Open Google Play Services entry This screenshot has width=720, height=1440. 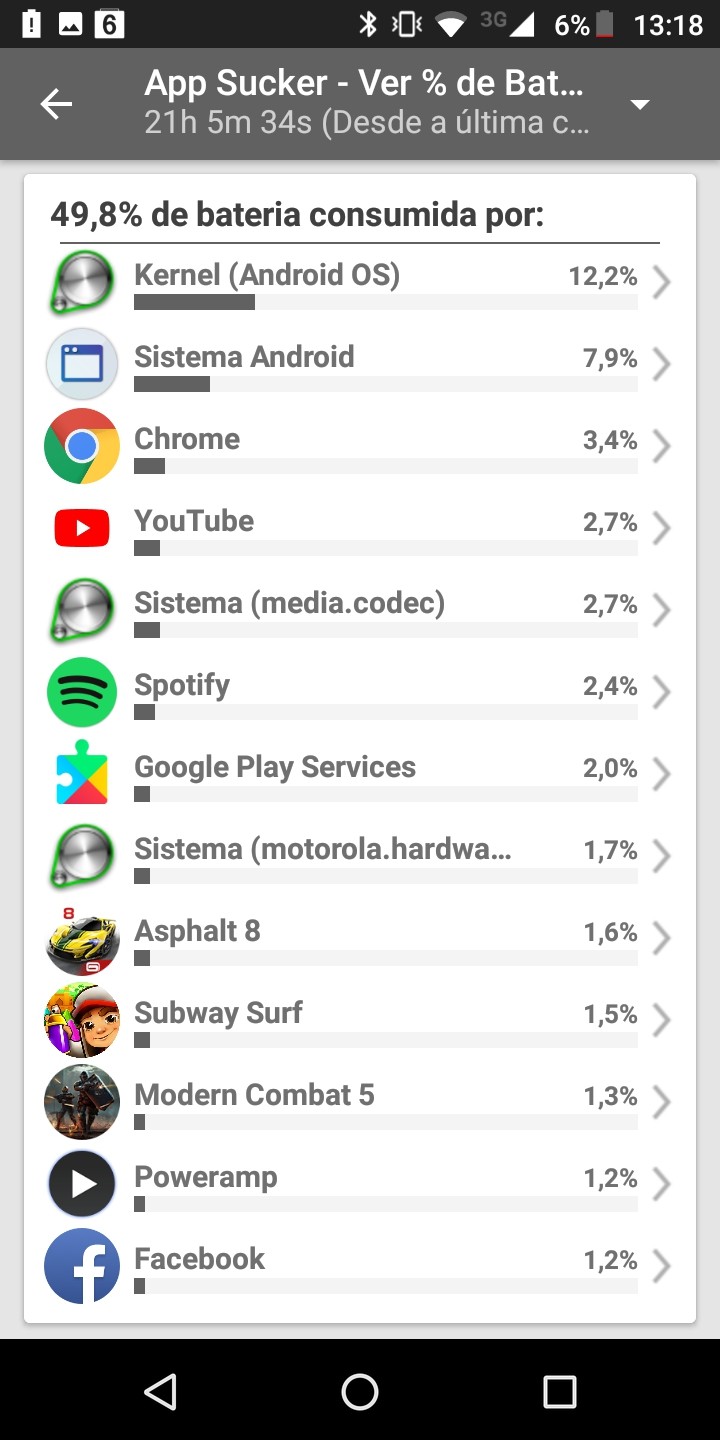[x=360, y=776]
